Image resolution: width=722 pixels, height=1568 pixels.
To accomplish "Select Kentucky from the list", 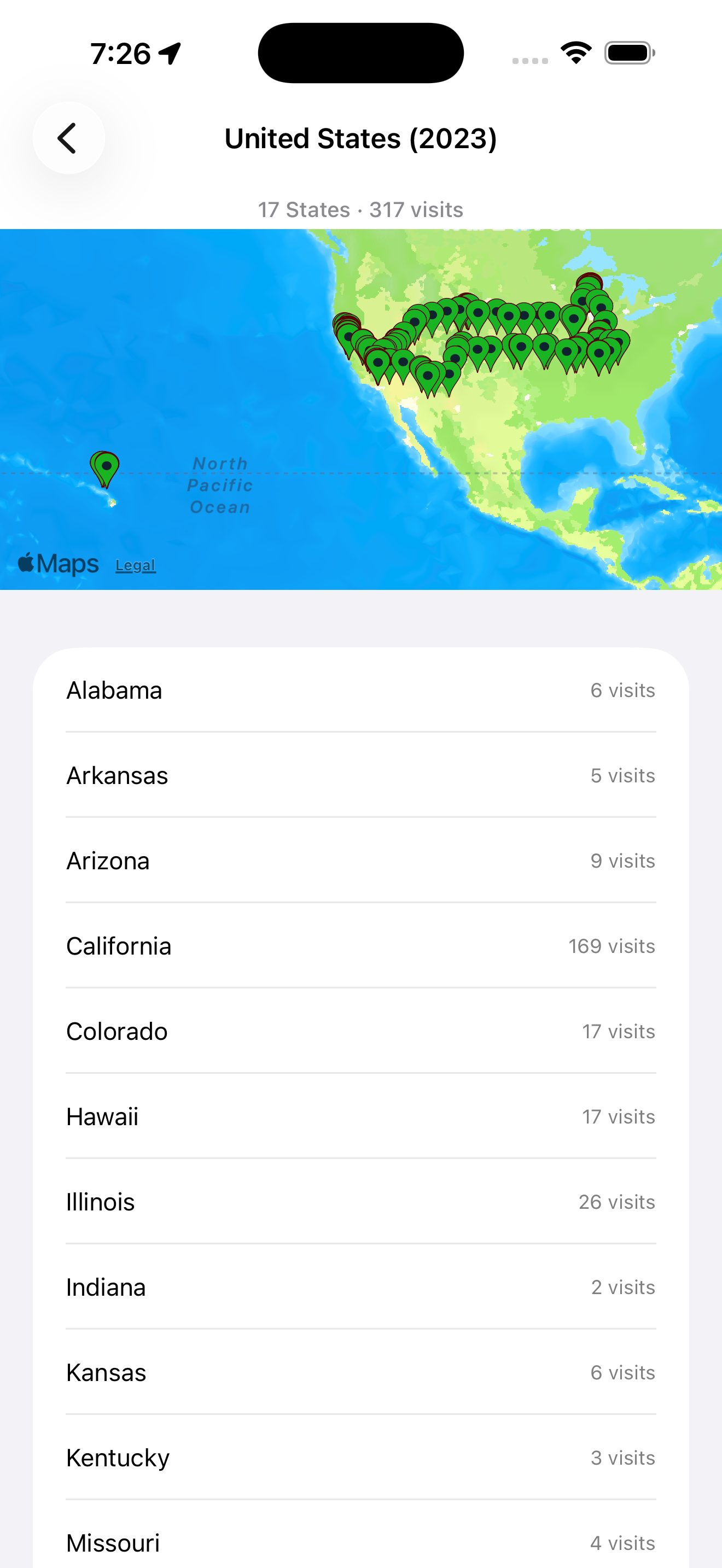I will [x=360, y=1457].
